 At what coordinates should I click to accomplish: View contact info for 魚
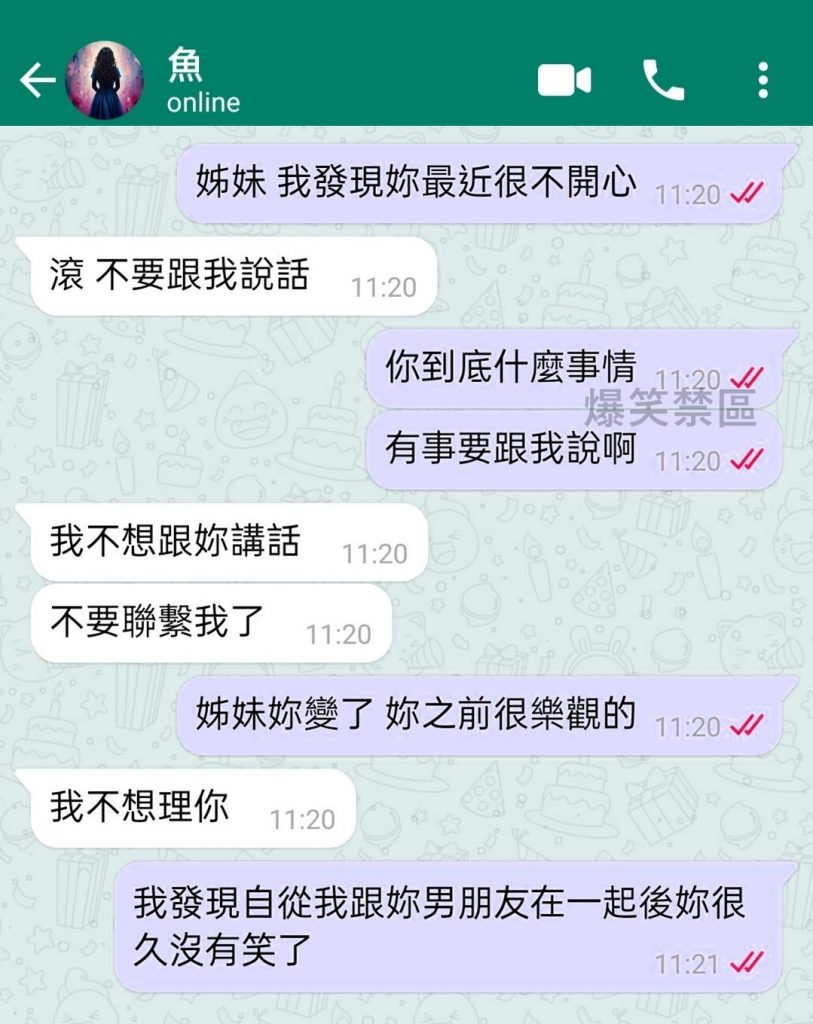203,82
